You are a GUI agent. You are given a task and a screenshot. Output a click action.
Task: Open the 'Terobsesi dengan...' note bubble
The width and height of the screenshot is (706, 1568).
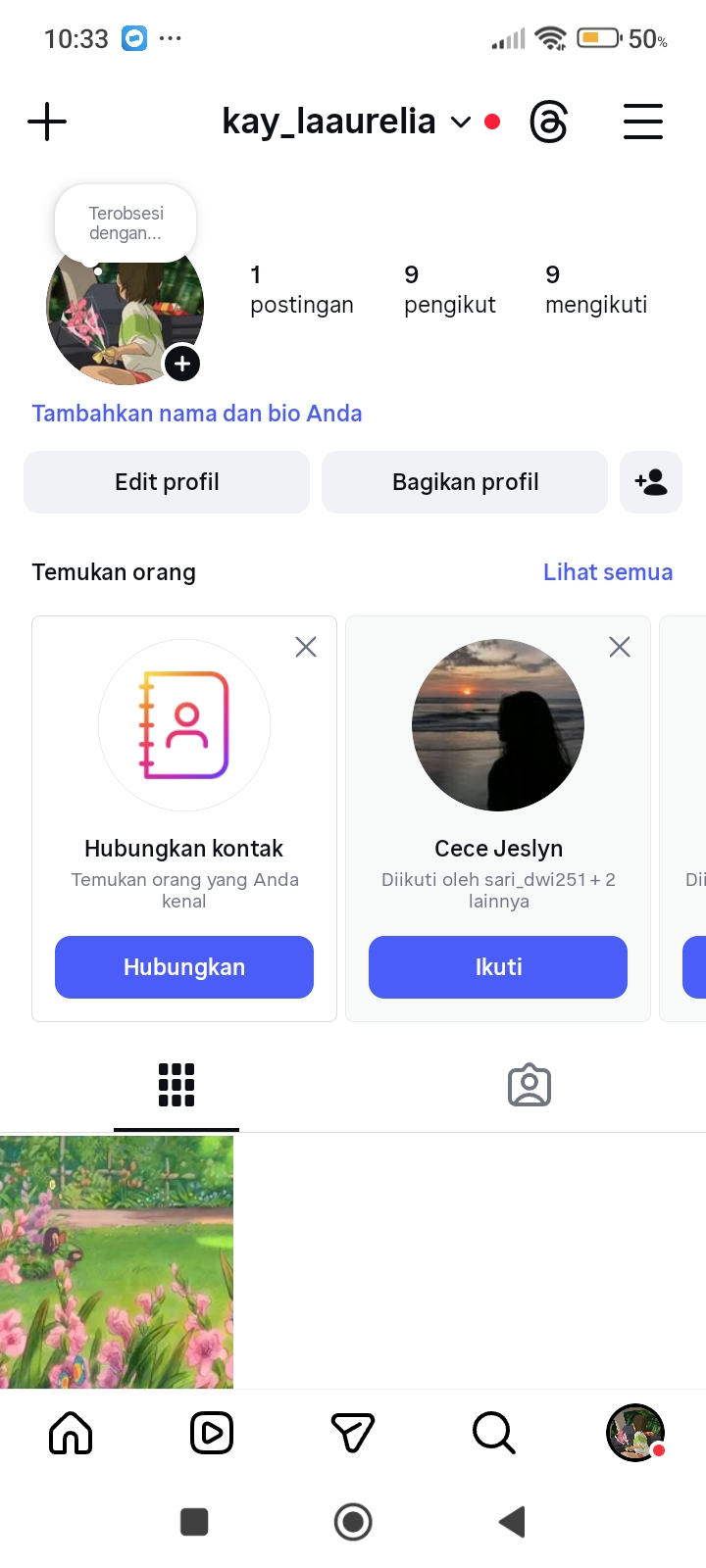pos(126,223)
